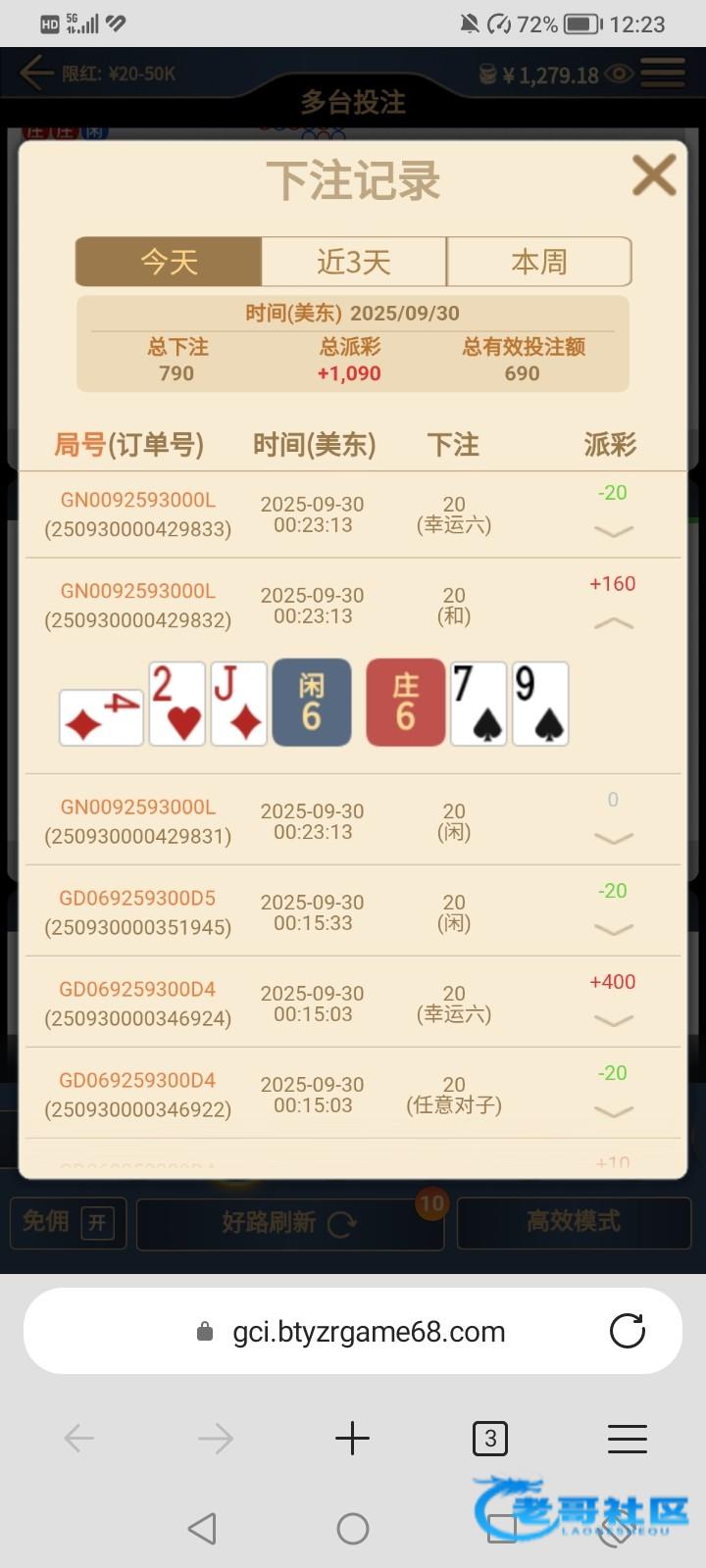Expand order 250930000429831 details
This screenshot has height=1568, width=706.
614,838
